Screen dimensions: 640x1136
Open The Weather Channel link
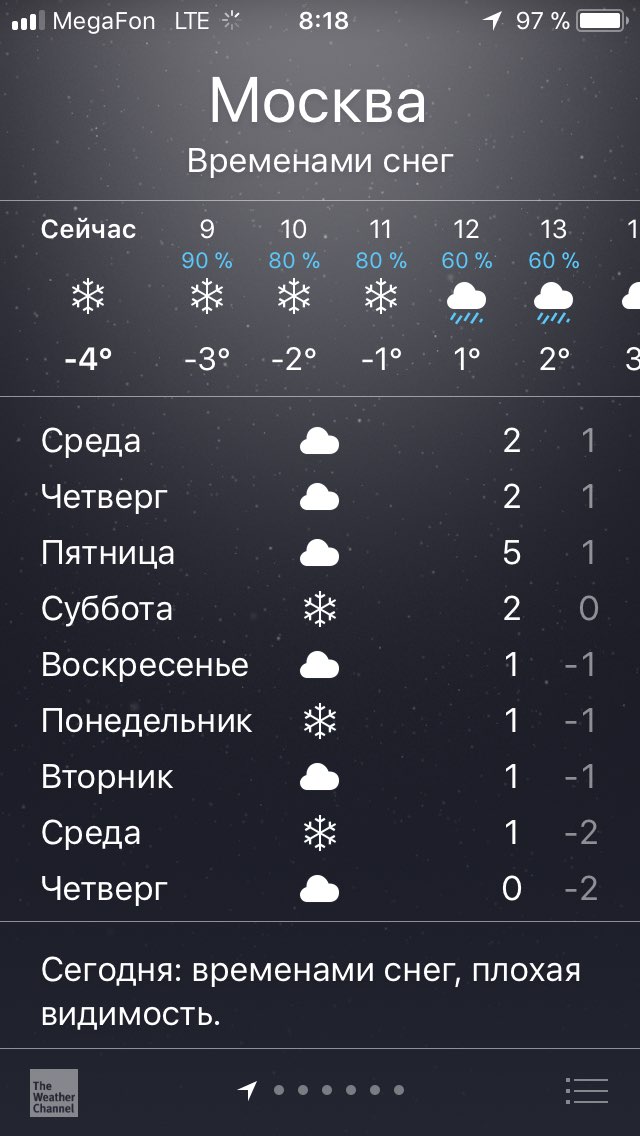[54, 1092]
